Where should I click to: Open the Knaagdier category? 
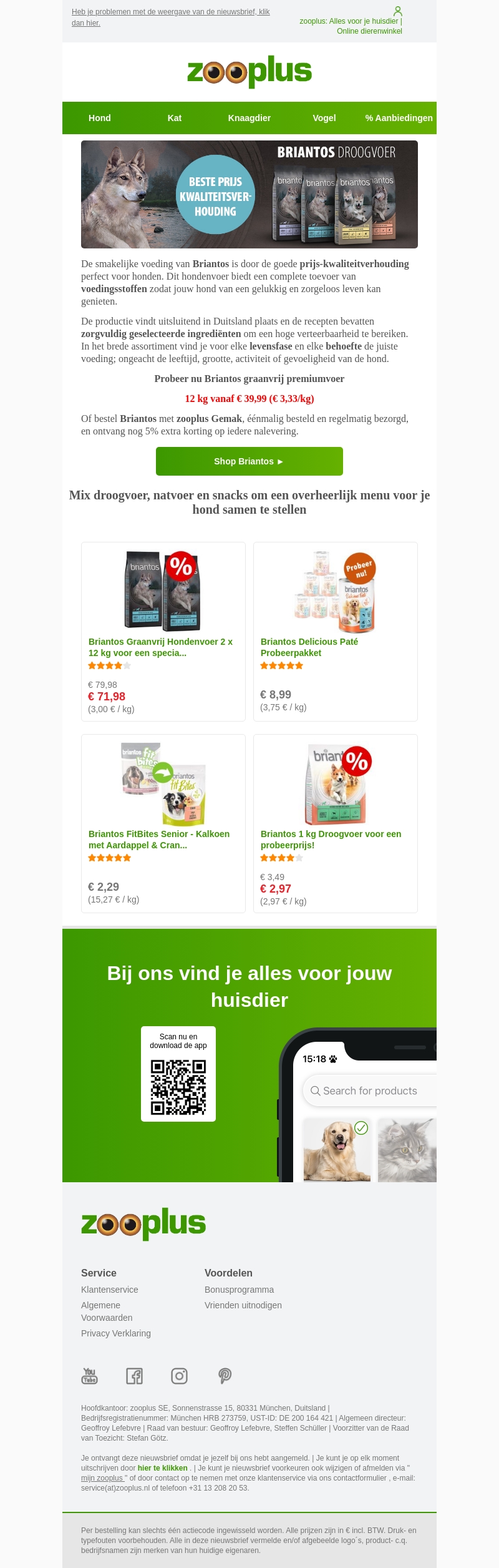(x=249, y=118)
